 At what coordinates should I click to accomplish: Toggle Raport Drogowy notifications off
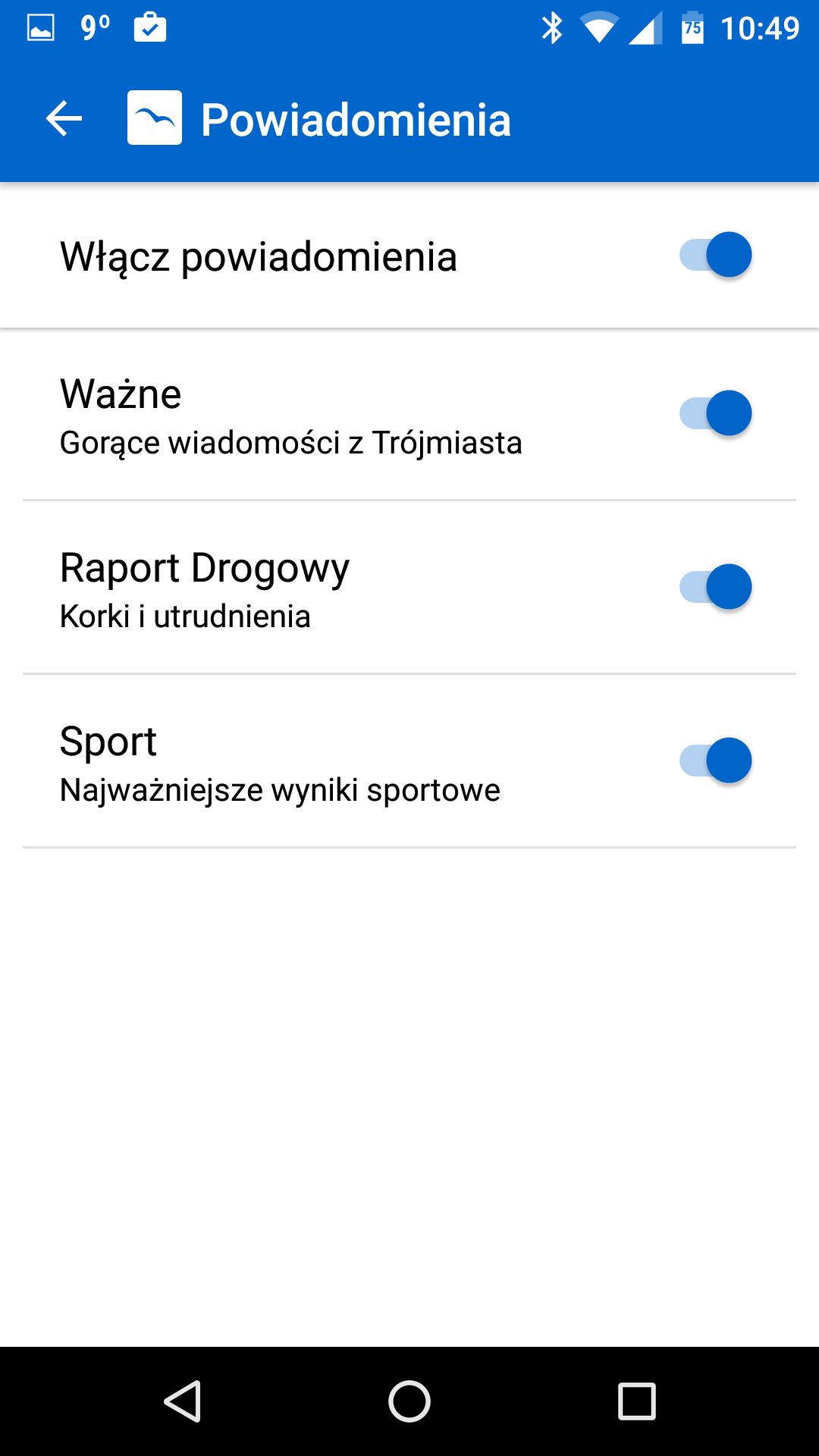click(x=715, y=587)
